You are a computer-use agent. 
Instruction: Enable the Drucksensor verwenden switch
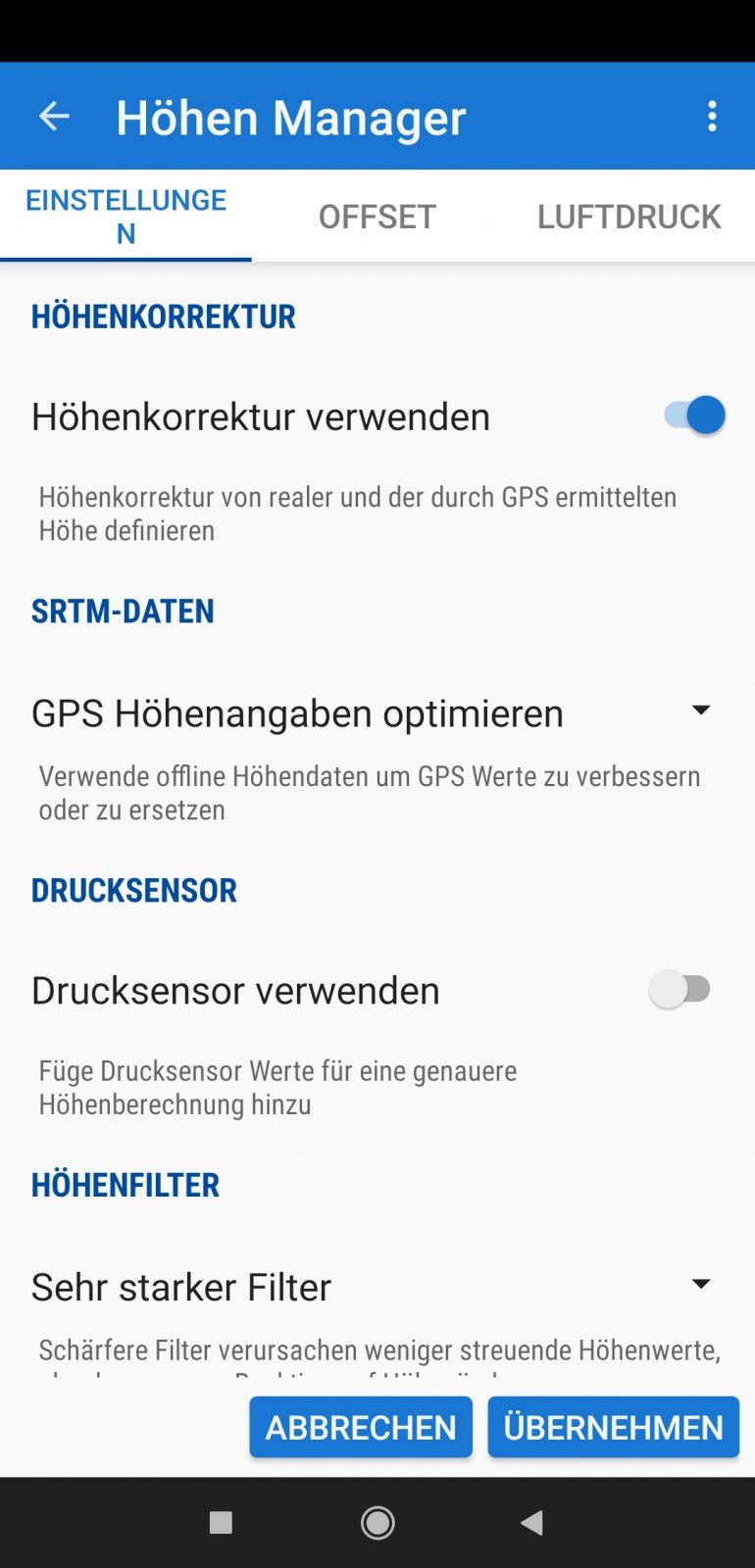[x=680, y=990]
